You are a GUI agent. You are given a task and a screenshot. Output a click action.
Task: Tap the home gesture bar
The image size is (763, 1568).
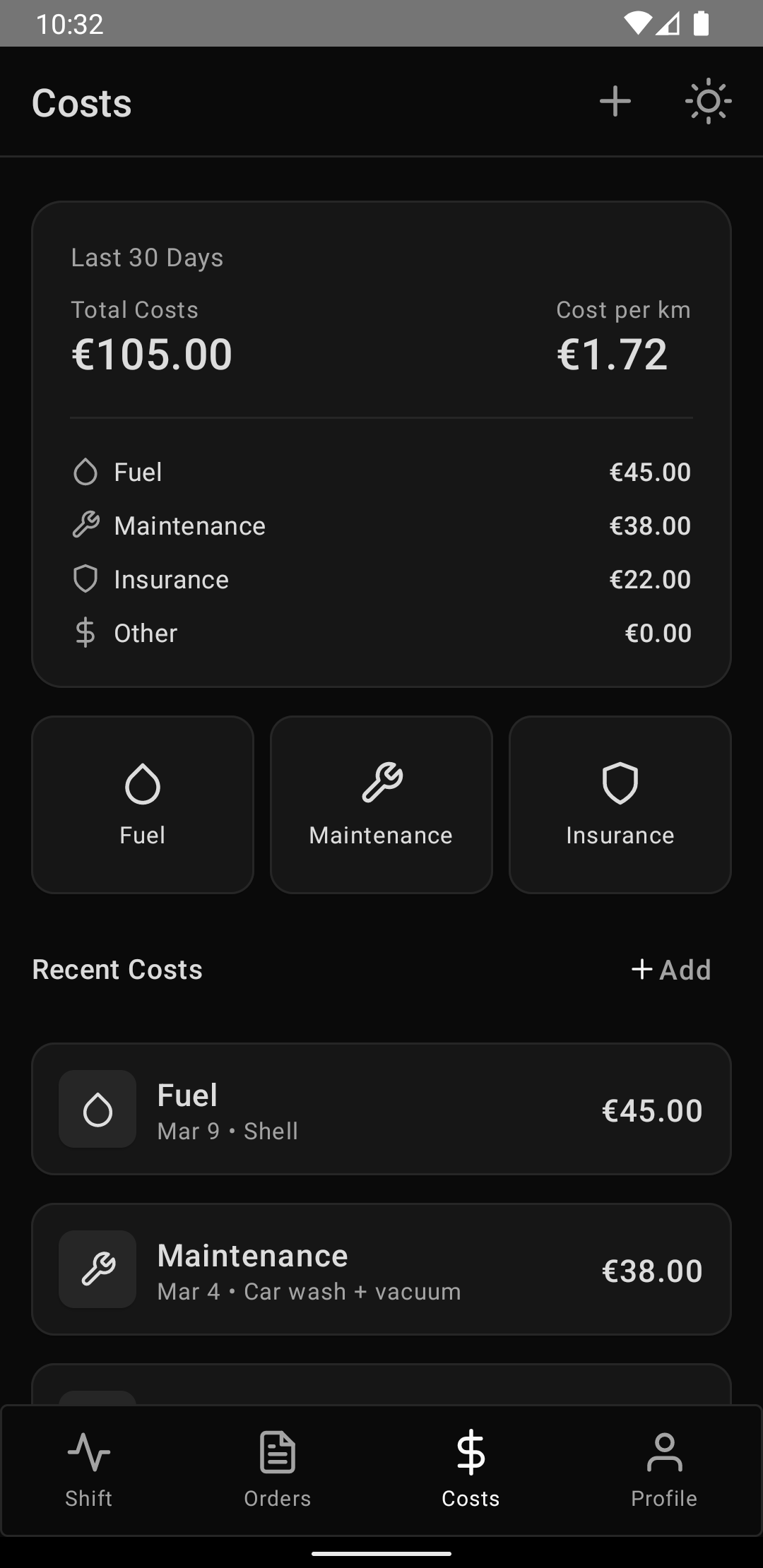[x=381, y=1552]
